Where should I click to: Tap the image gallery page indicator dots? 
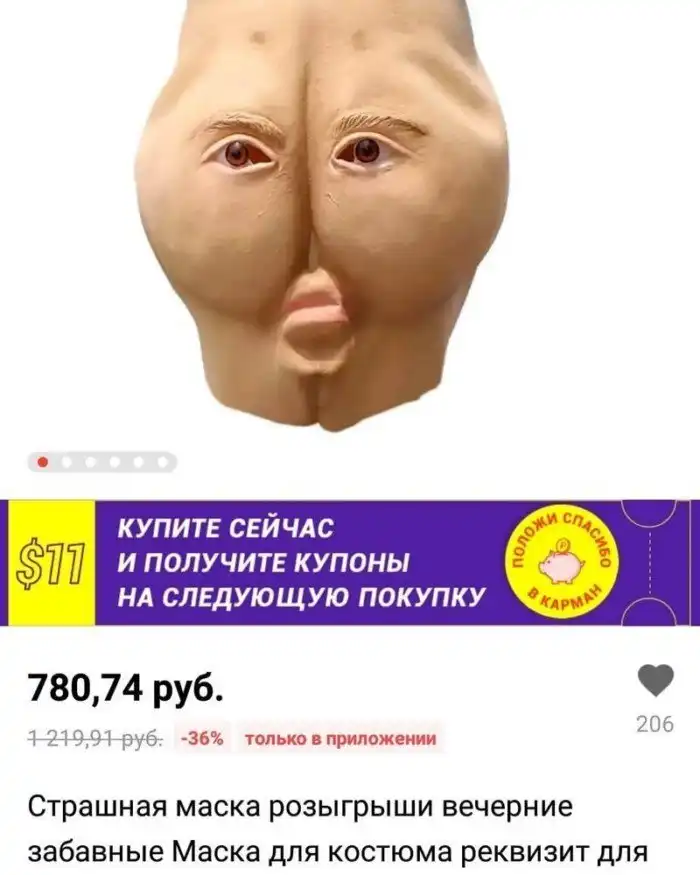(x=101, y=462)
